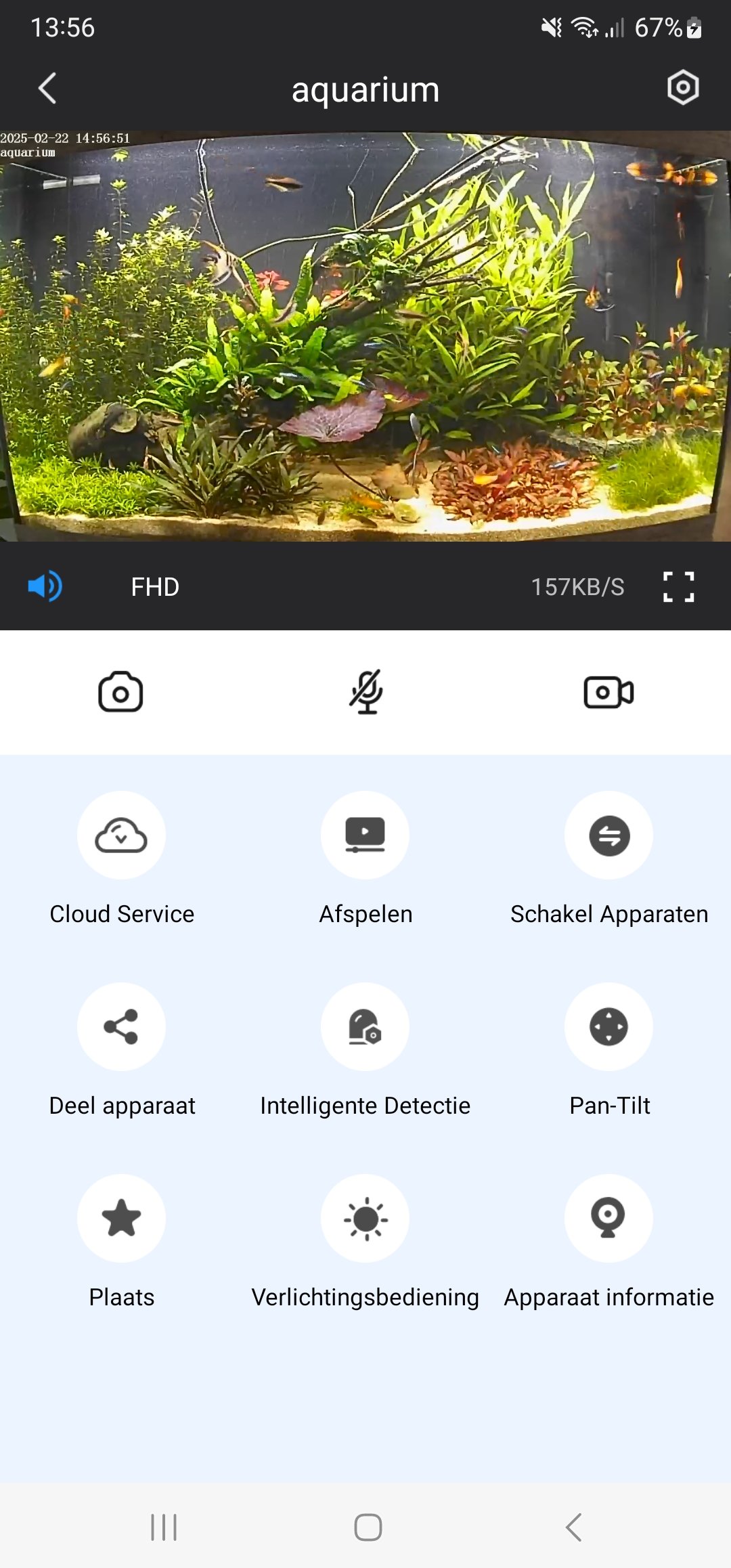Share device via Deel apparaat
Image resolution: width=731 pixels, height=1568 pixels.
point(121,1027)
